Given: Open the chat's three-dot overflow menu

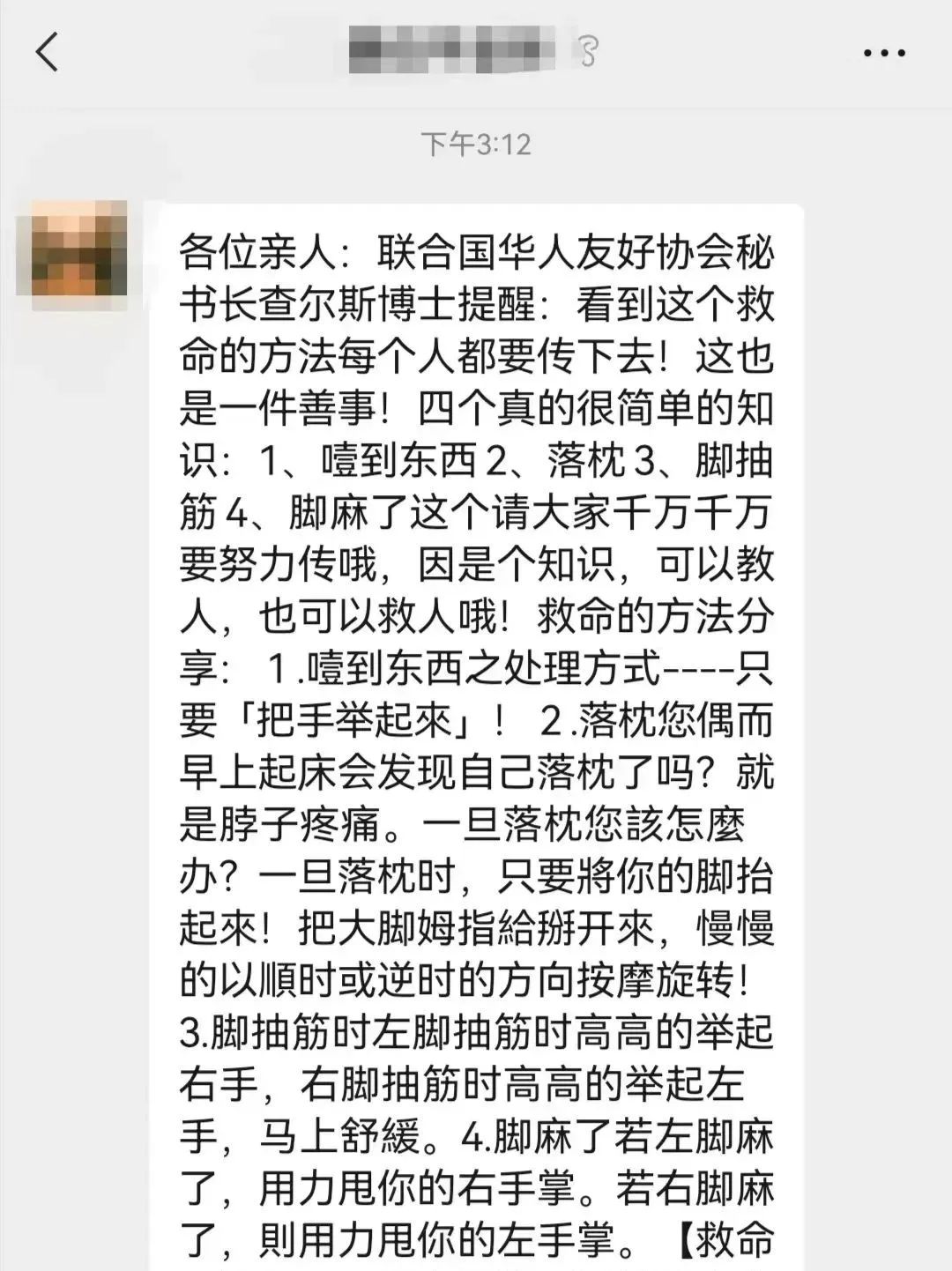Looking at the screenshot, I should pyautogui.click(x=883, y=54).
